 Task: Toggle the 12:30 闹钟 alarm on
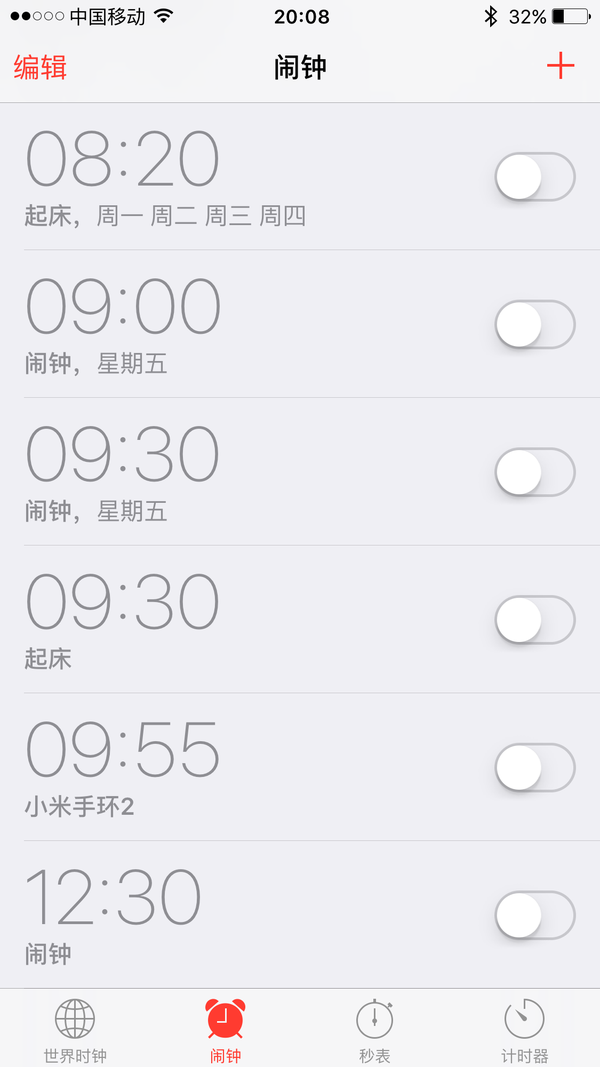click(535, 916)
